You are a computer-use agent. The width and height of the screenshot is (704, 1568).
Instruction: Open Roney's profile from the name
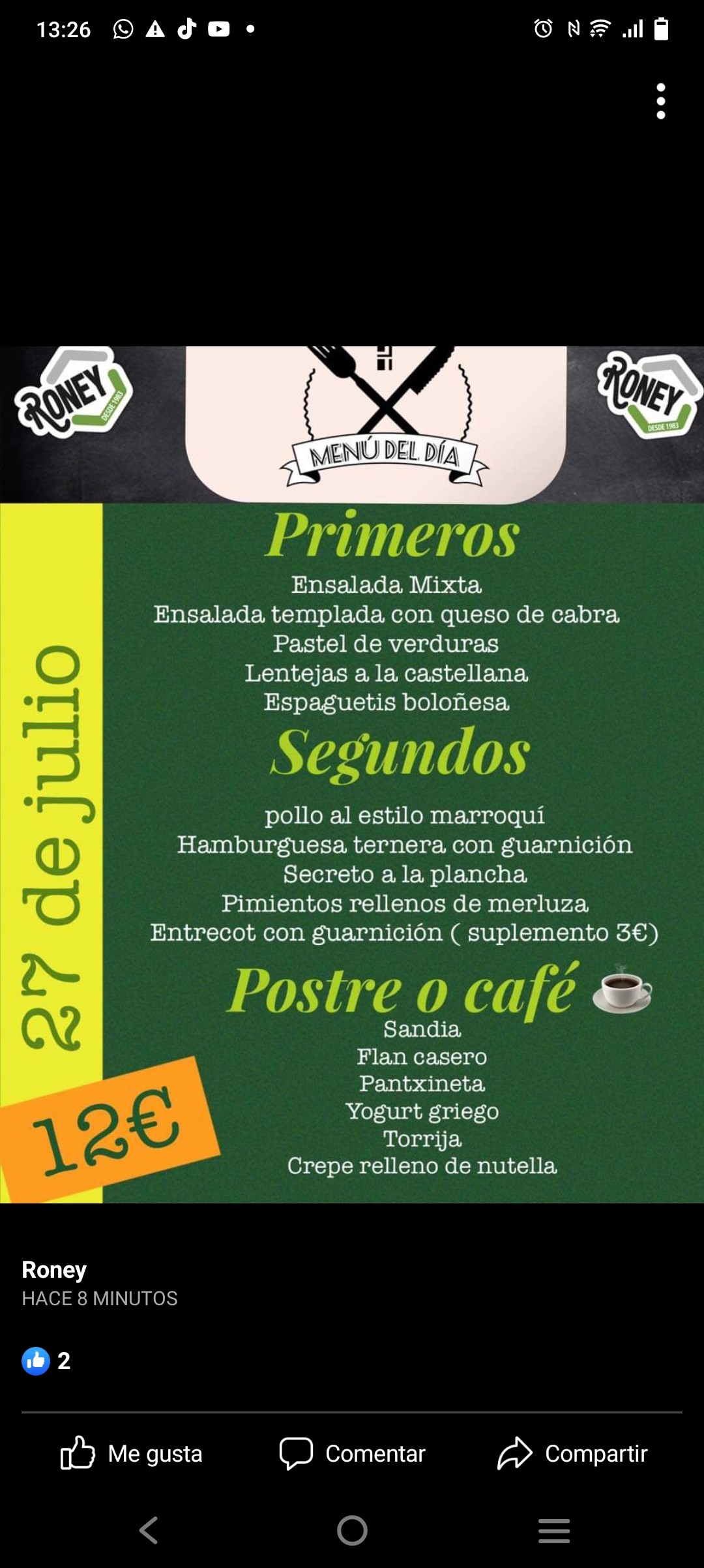[54, 1269]
